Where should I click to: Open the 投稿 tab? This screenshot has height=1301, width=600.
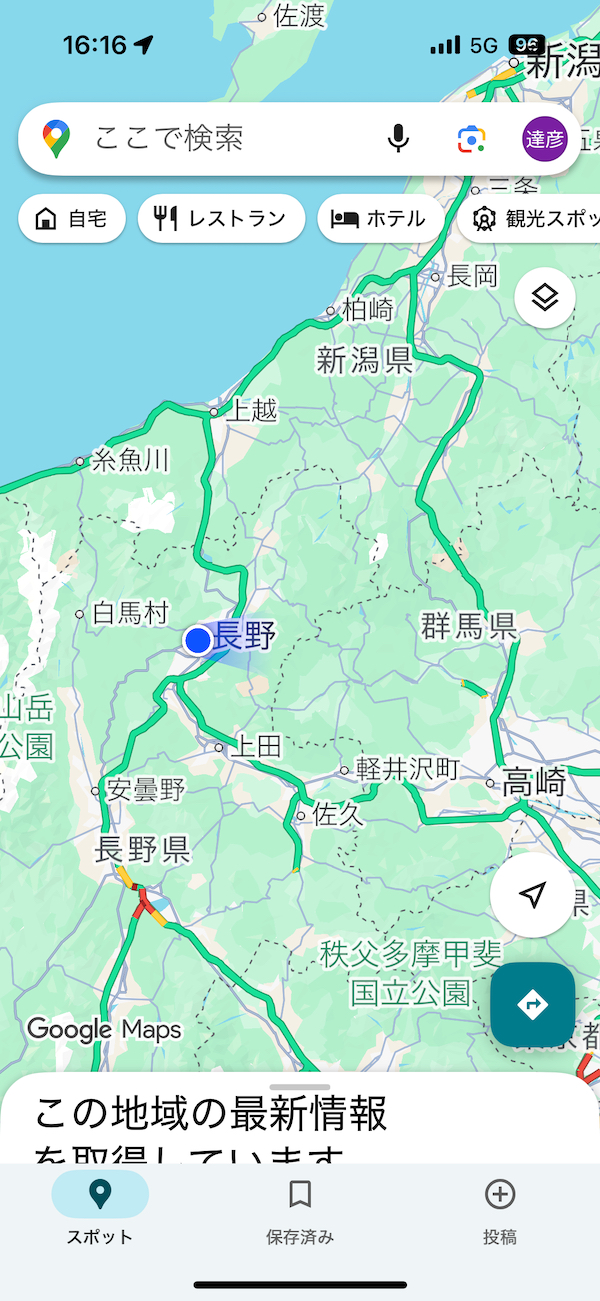(x=500, y=1210)
